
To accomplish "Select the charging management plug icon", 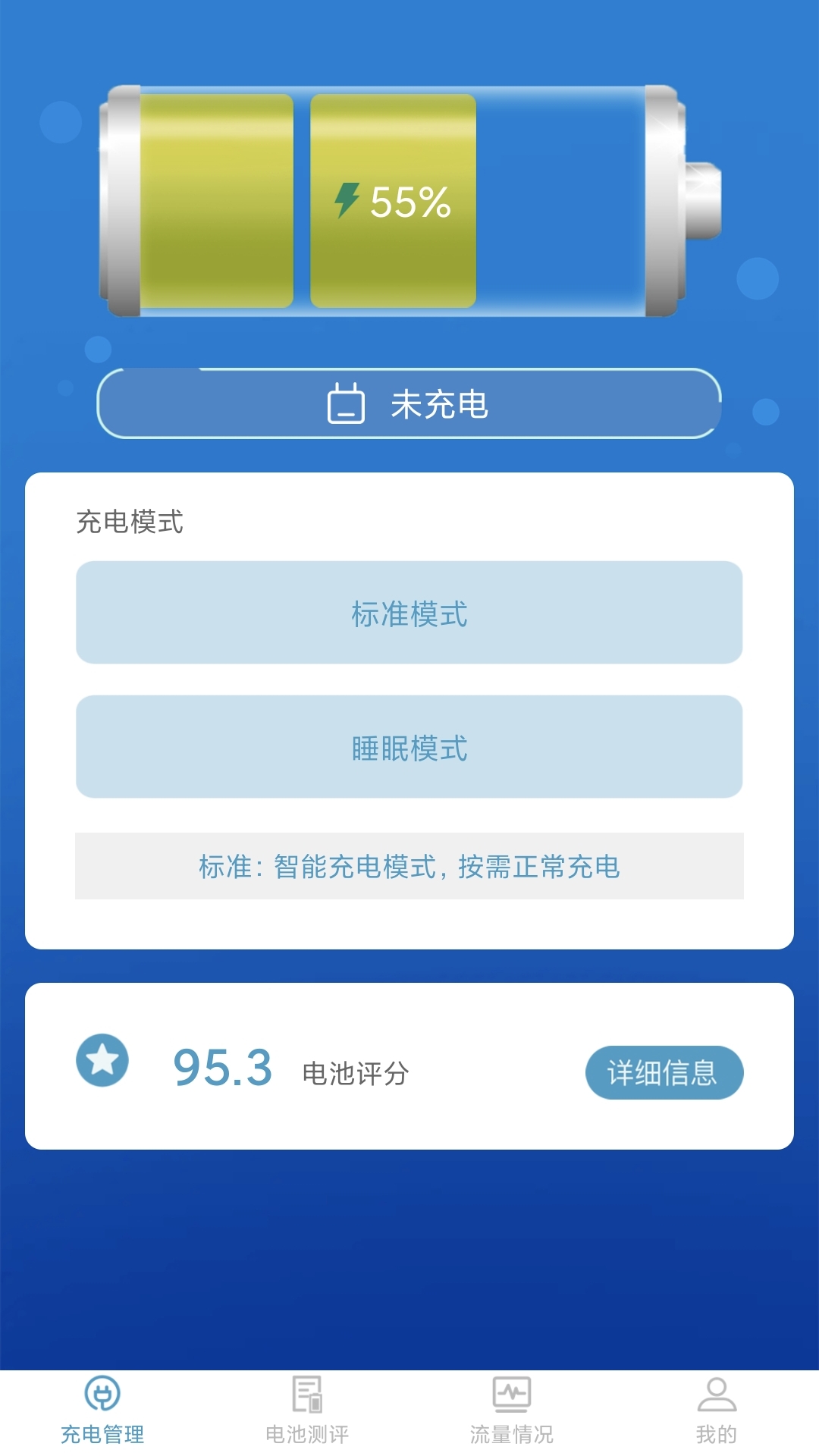I will [101, 1394].
